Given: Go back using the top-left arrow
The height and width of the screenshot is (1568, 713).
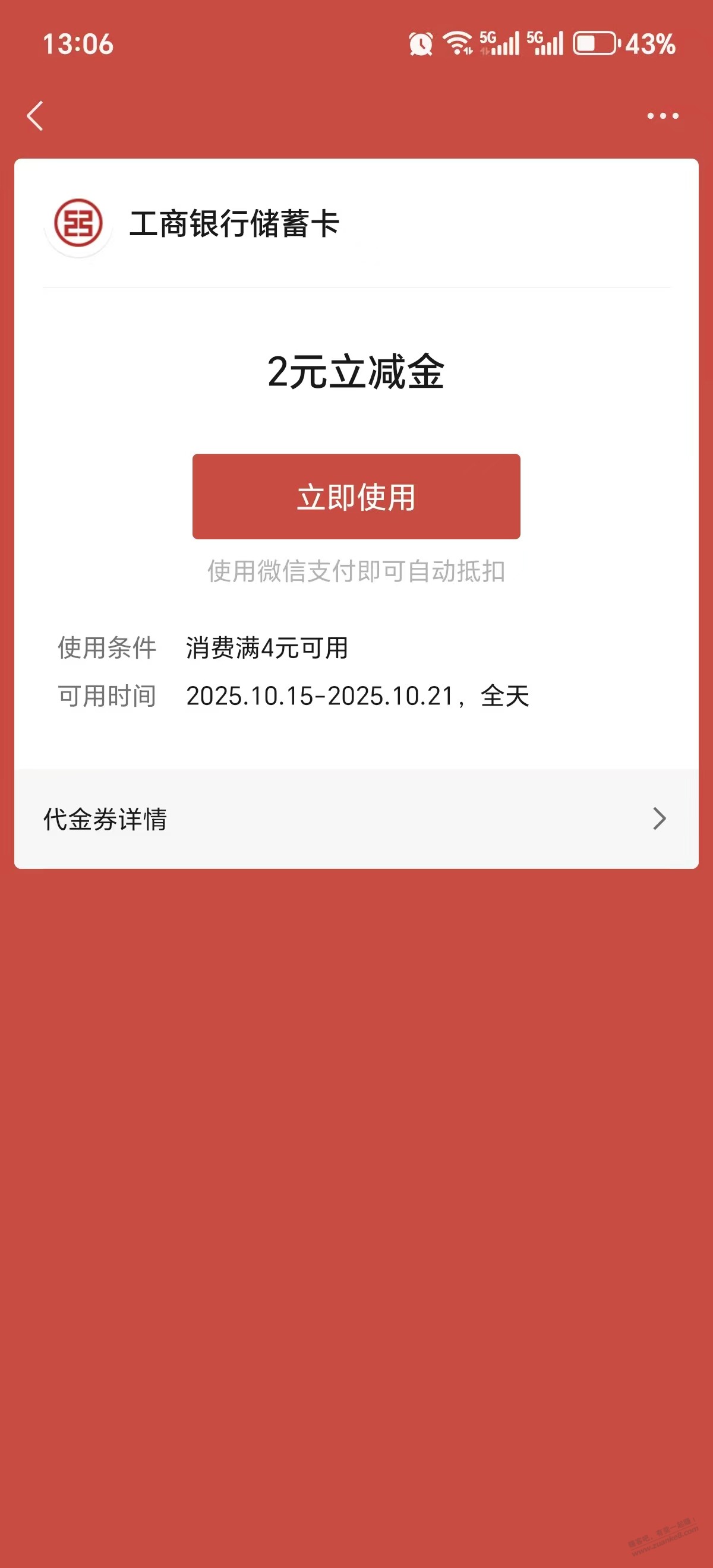Looking at the screenshot, I should click(x=35, y=116).
